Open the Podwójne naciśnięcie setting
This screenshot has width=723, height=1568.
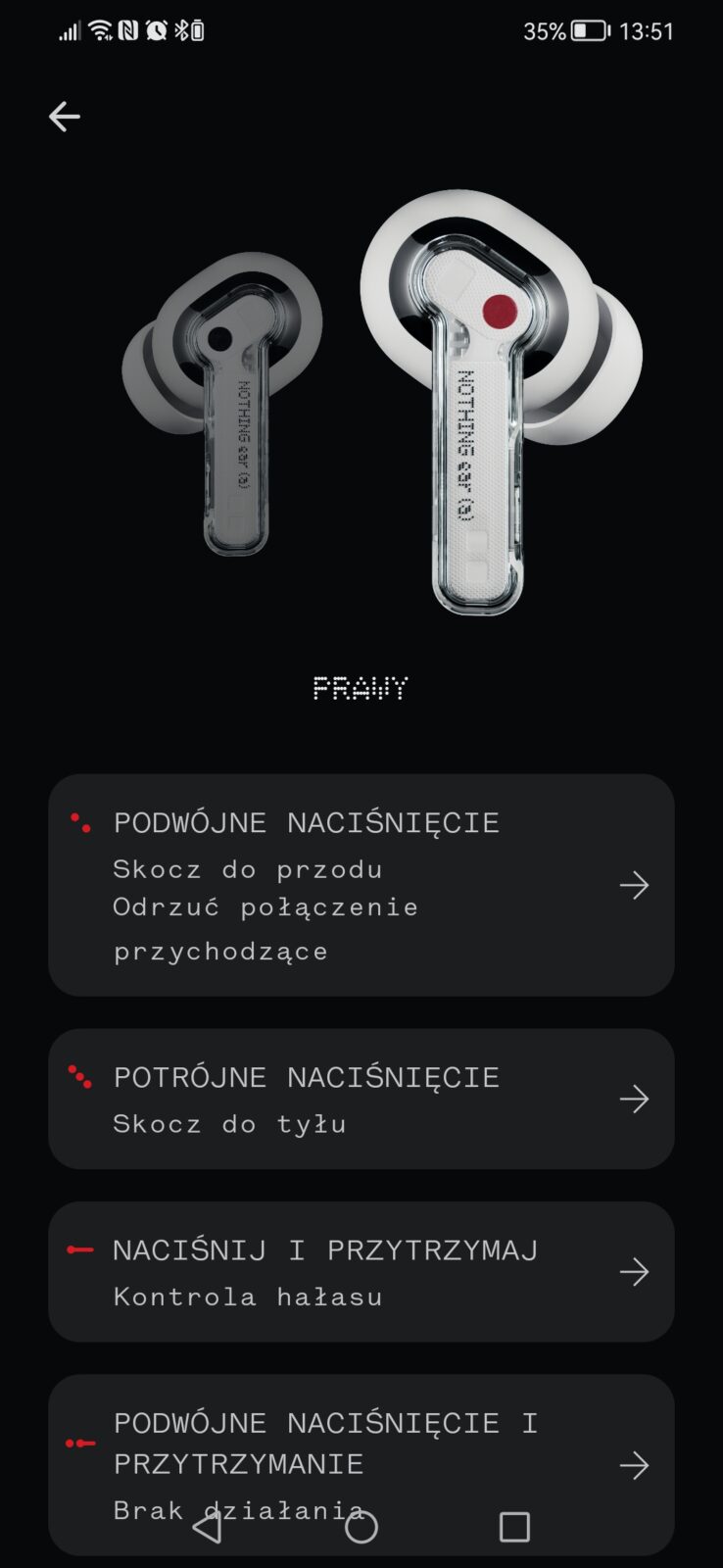tap(361, 885)
